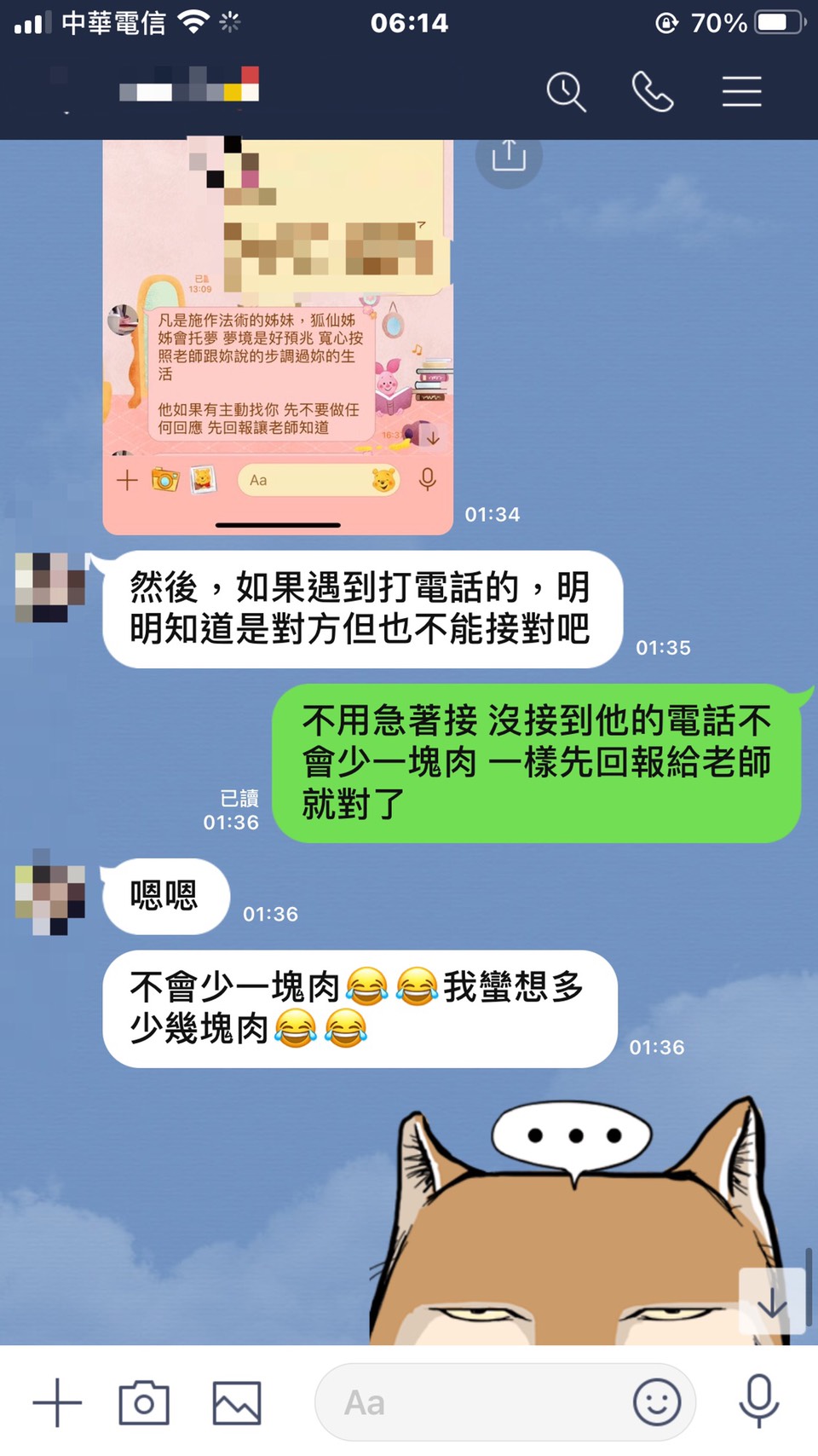The height and width of the screenshot is (1456, 818).
Task: Jump to the latest message
Action: [x=771, y=1301]
